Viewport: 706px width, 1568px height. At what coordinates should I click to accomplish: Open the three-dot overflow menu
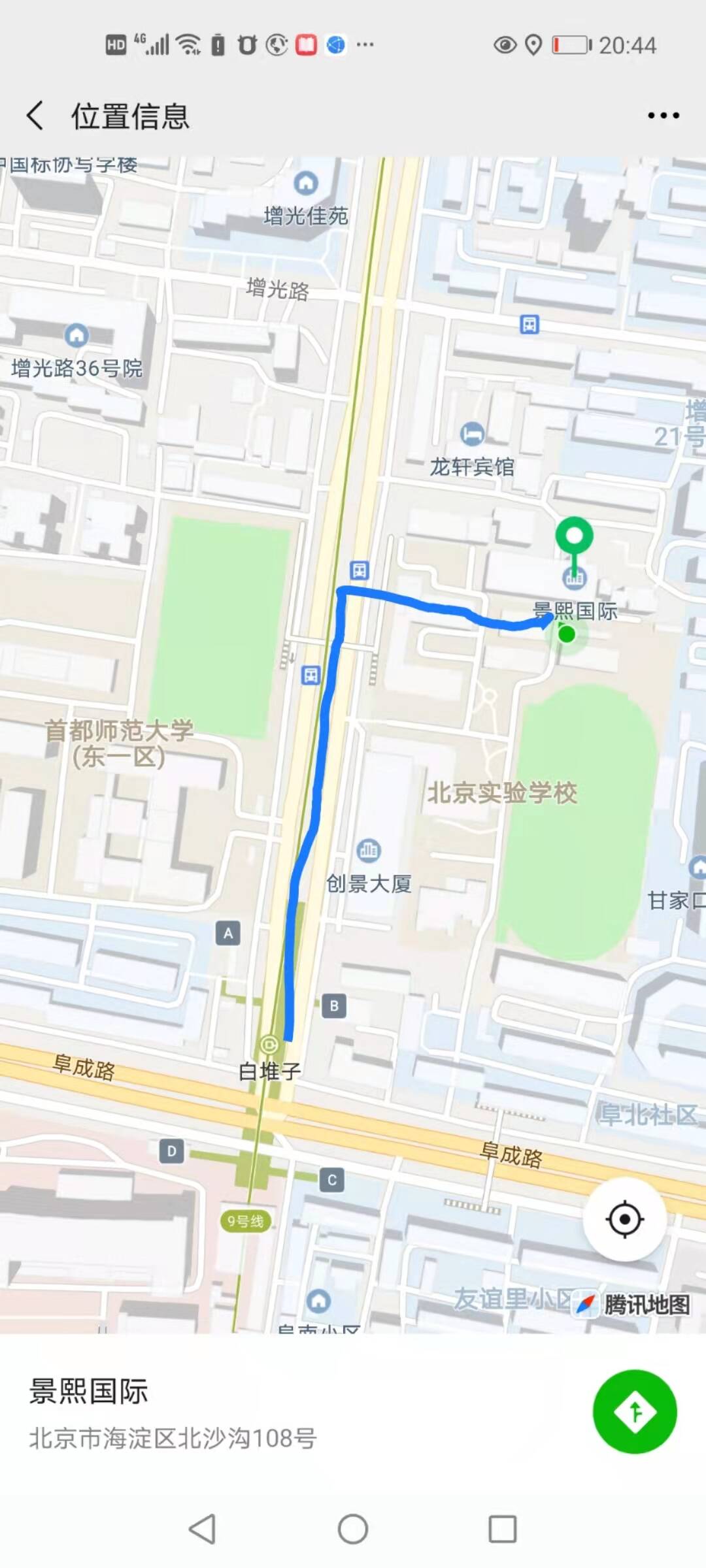663,116
